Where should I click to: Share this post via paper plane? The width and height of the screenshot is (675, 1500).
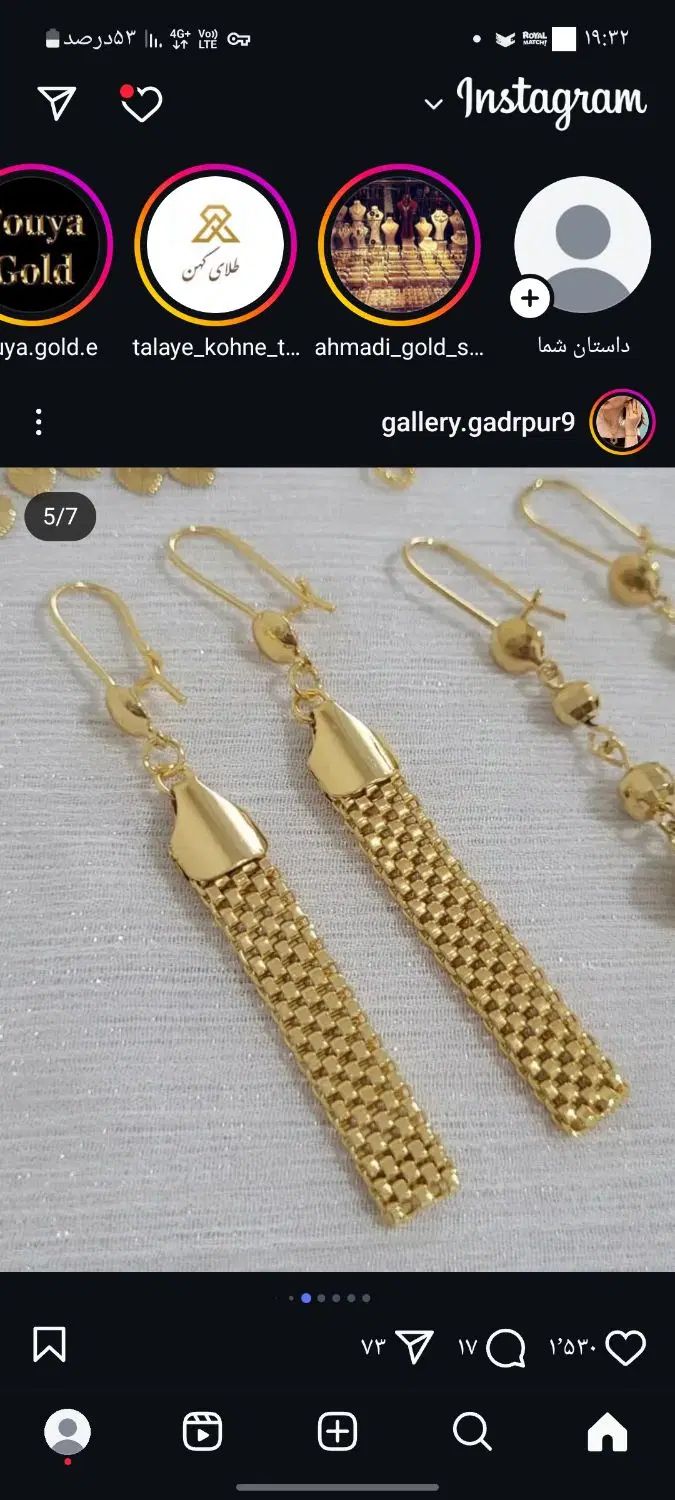414,1347
